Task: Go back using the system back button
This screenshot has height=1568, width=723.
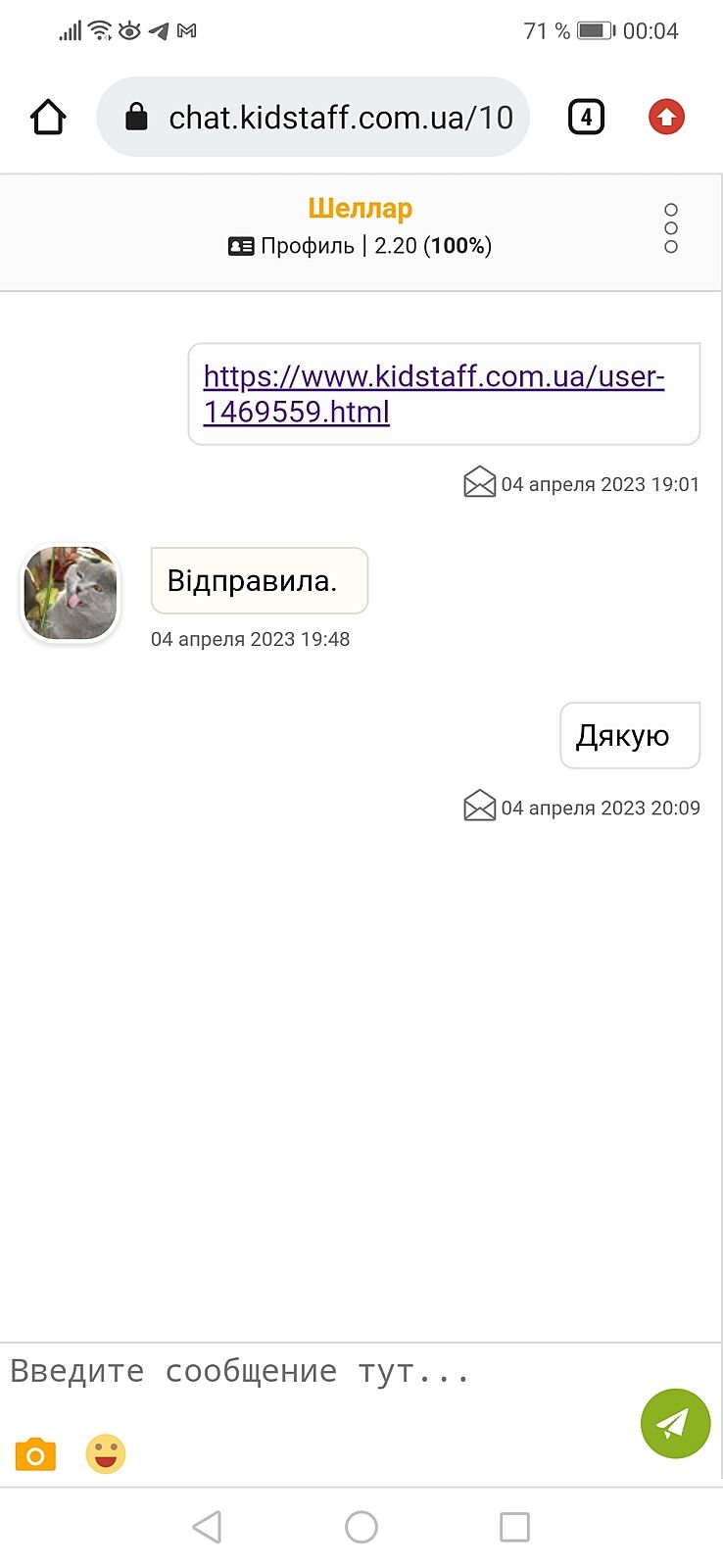Action: [x=207, y=1527]
